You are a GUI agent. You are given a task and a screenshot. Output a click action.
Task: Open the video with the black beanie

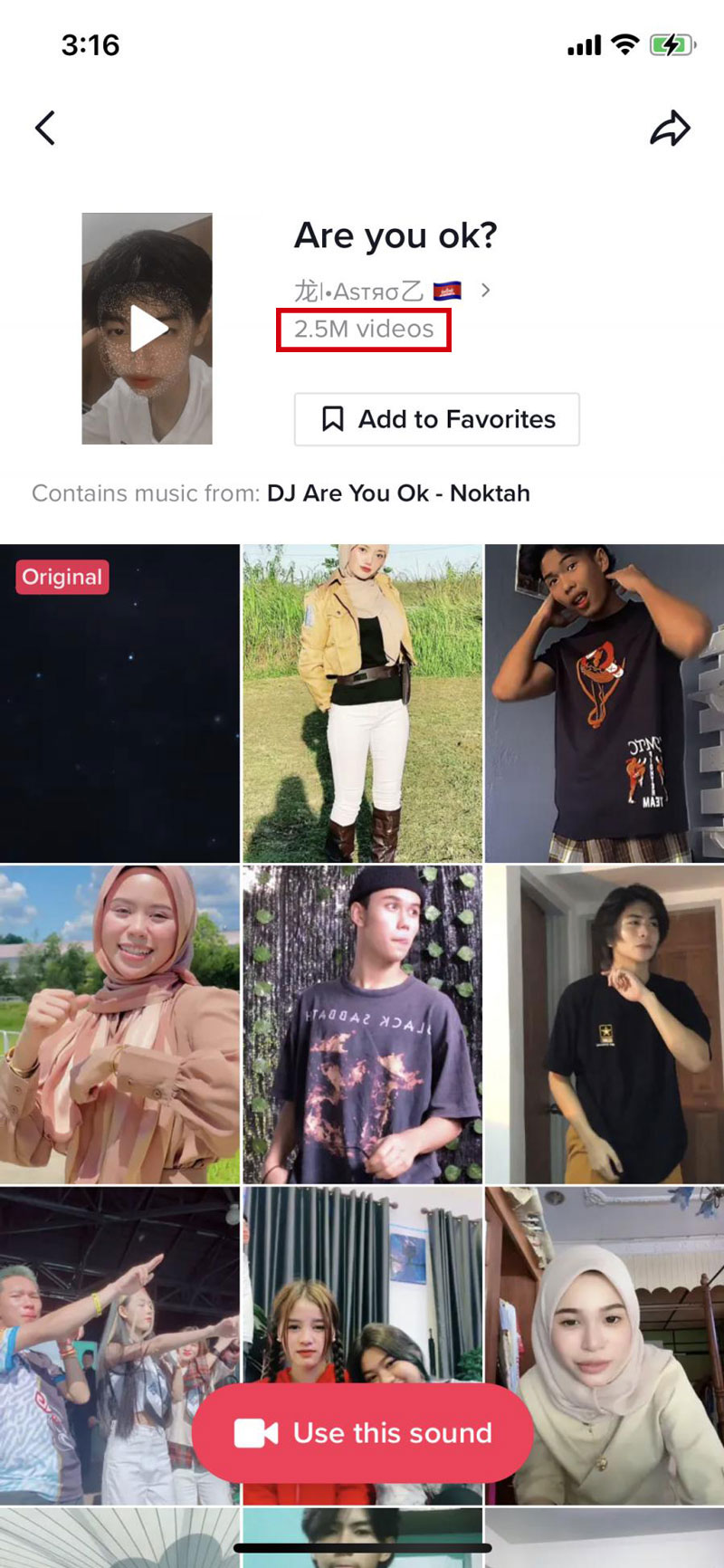coord(362,1023)
